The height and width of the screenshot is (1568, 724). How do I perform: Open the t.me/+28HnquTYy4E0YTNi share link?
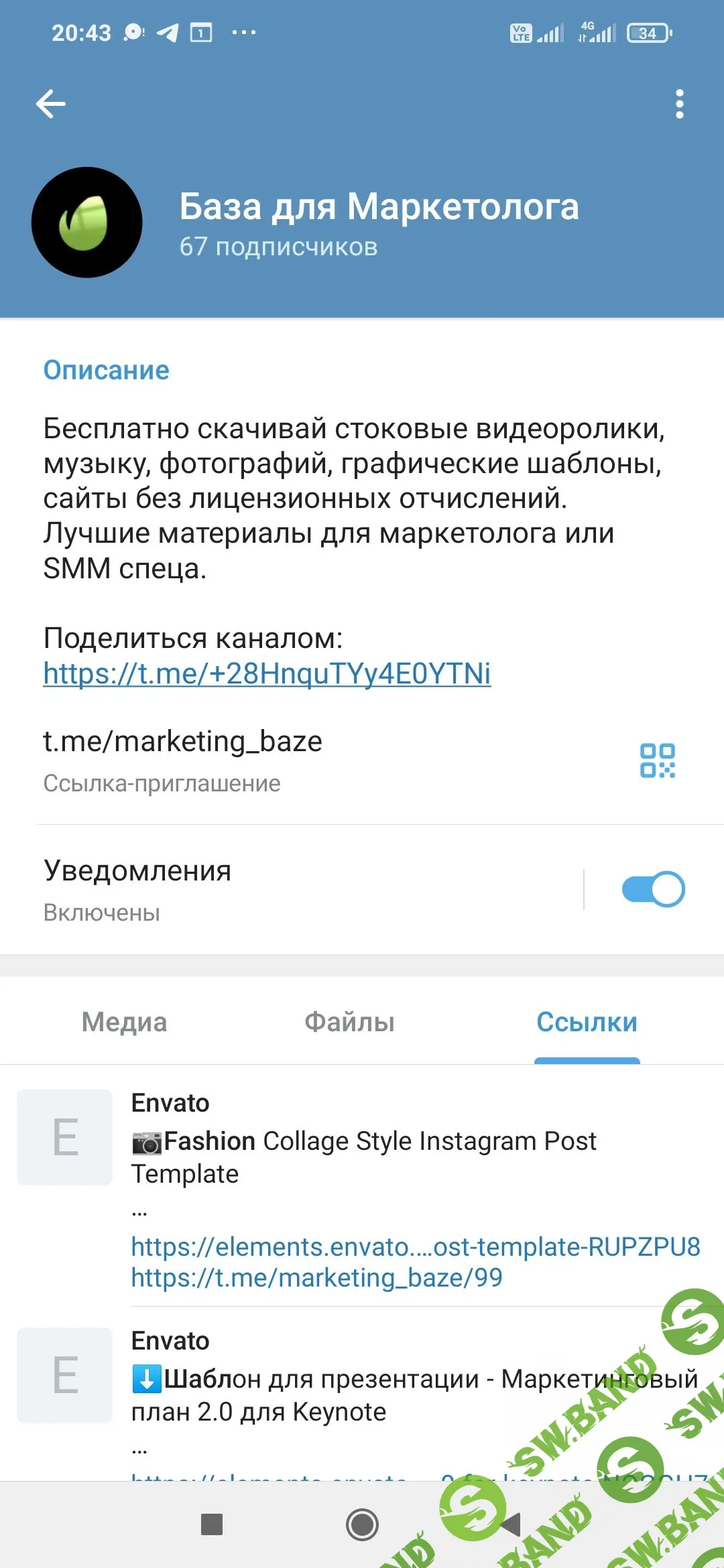click(x=267, y=673)
